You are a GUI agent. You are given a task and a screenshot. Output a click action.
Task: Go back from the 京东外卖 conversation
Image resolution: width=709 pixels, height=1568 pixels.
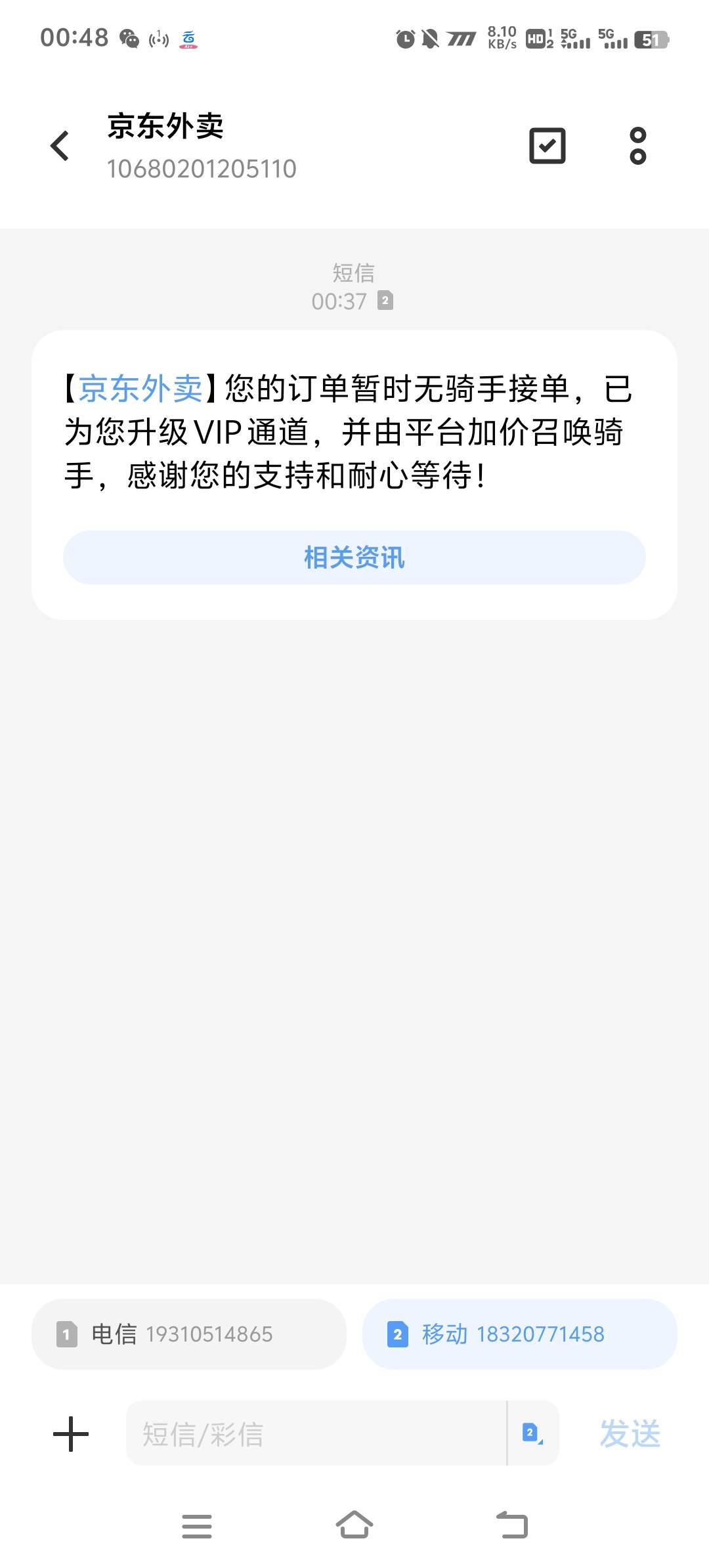(60, 146)
